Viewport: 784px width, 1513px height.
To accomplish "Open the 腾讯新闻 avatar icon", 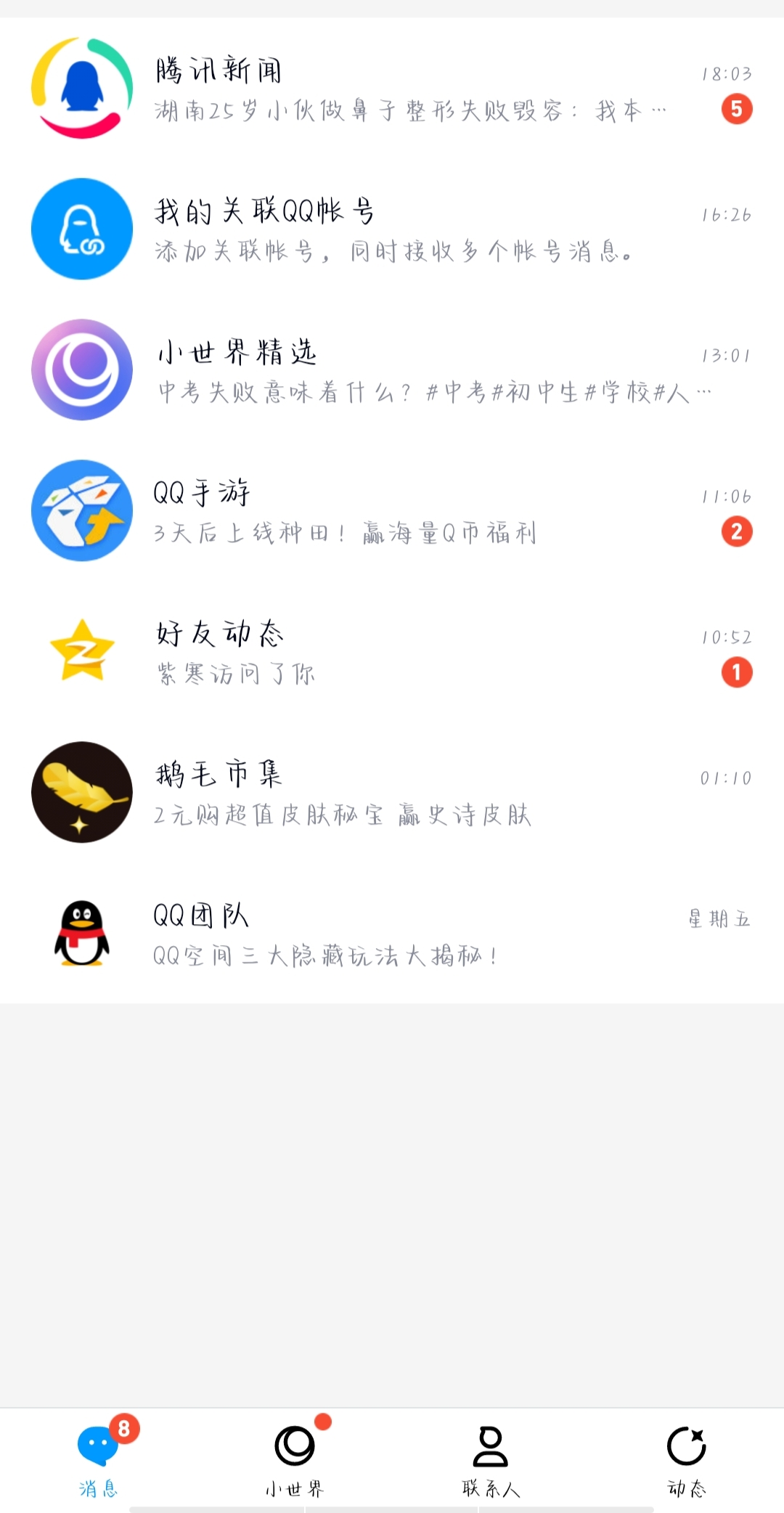I will tap(81, 87).
